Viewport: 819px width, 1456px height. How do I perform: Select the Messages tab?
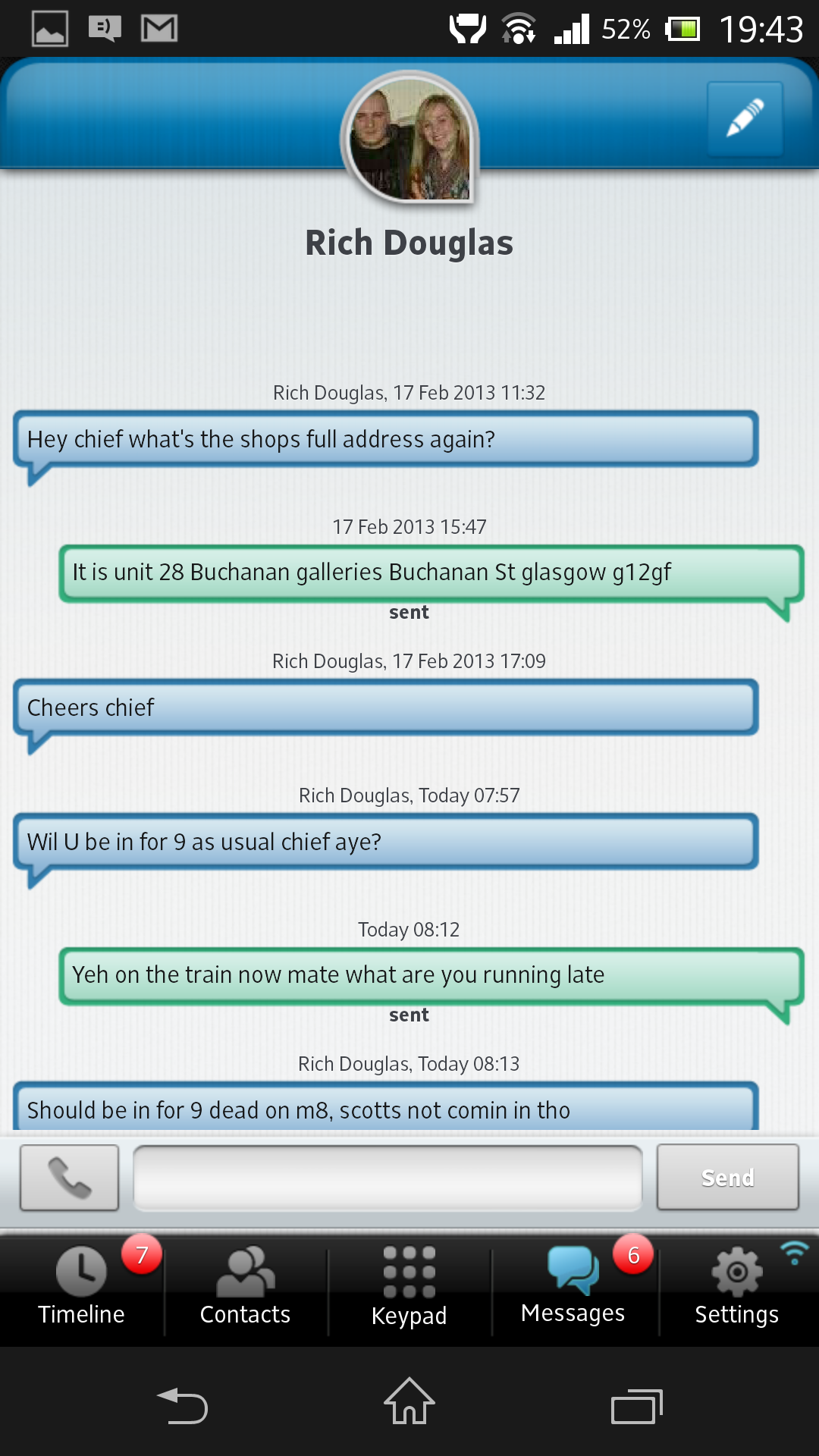click(x=573, y=1286)
